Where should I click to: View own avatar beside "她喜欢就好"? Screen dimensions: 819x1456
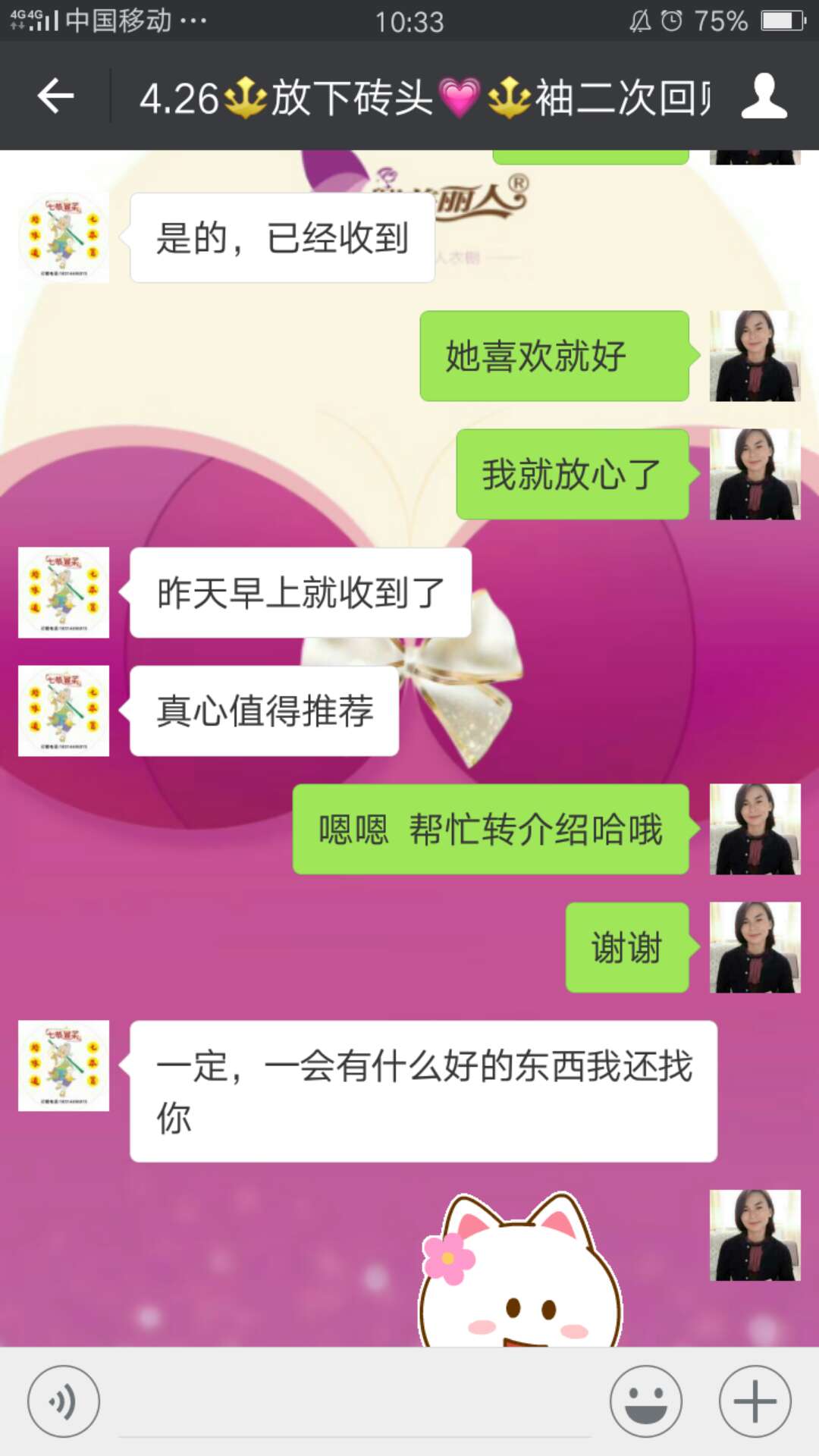(x=755, y=356)
